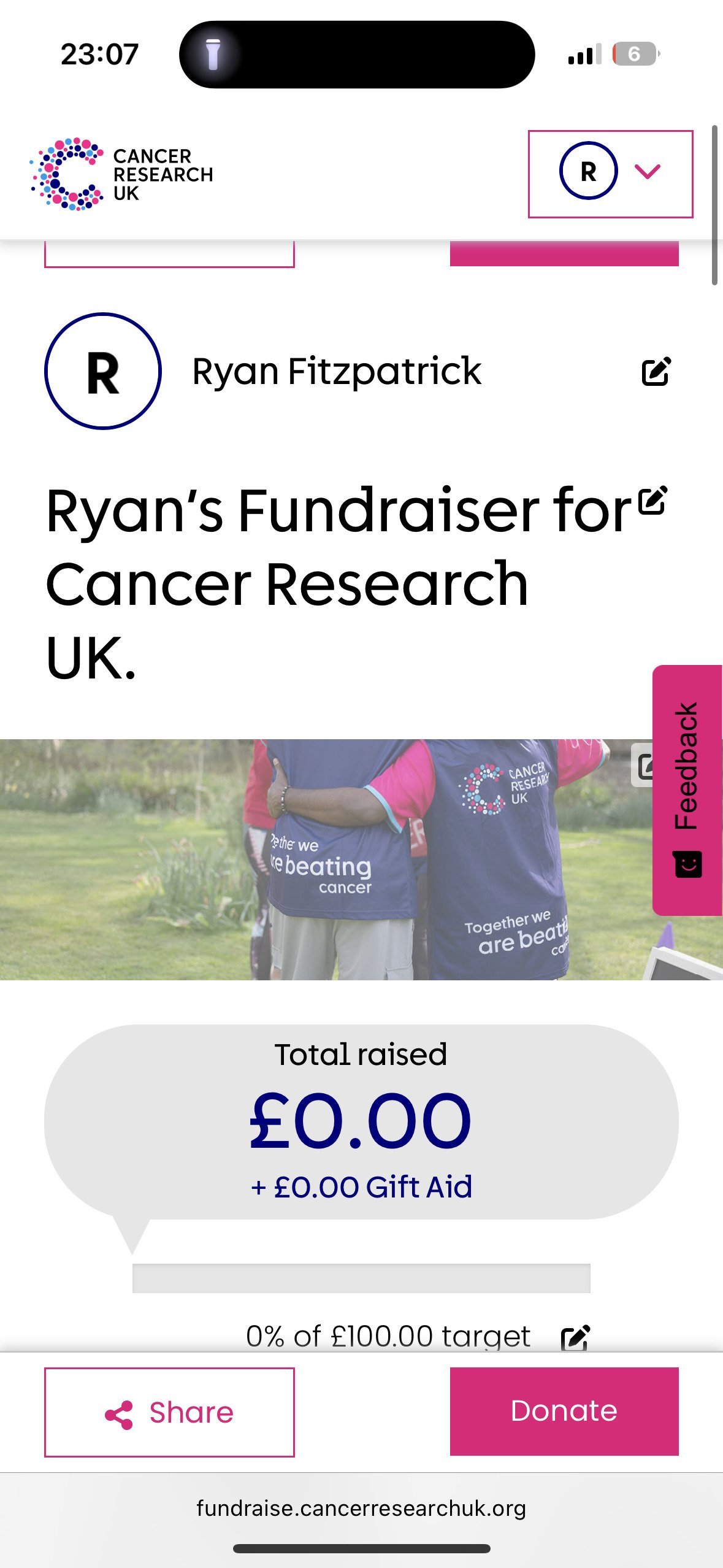Edit the fundraiser cover photo

[643, 765]
